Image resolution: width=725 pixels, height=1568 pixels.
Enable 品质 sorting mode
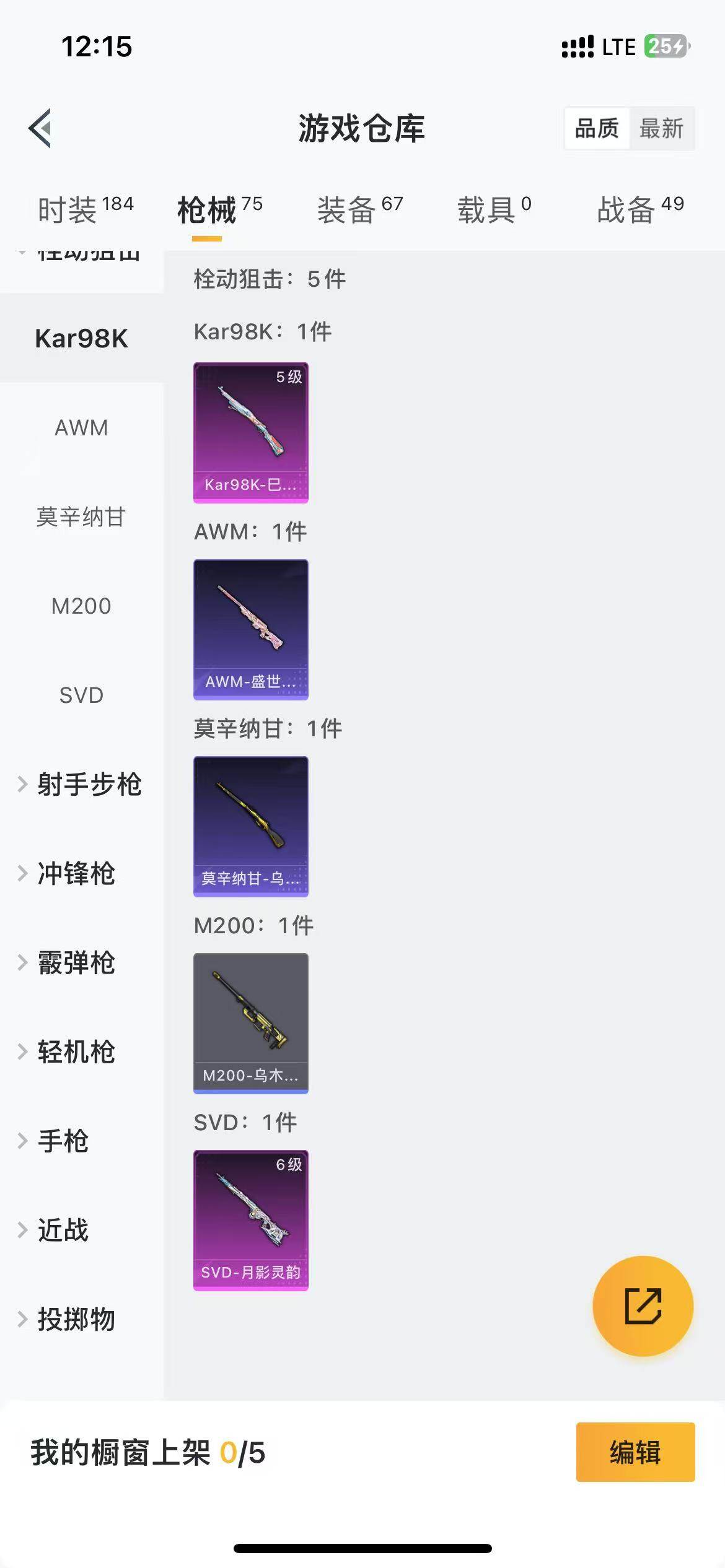pos(596,129)
